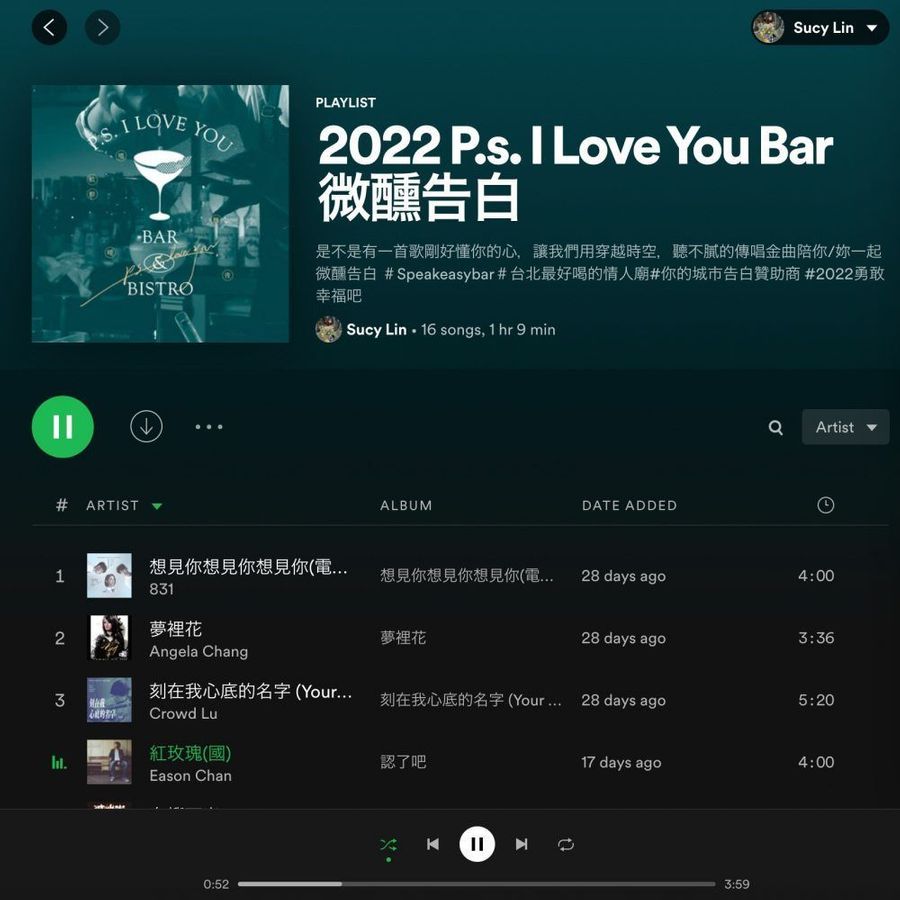The width and height of the screenshot is (900, 900).
Task: Sort tracks by duration clock icon
Action: [x=825, y=506]
